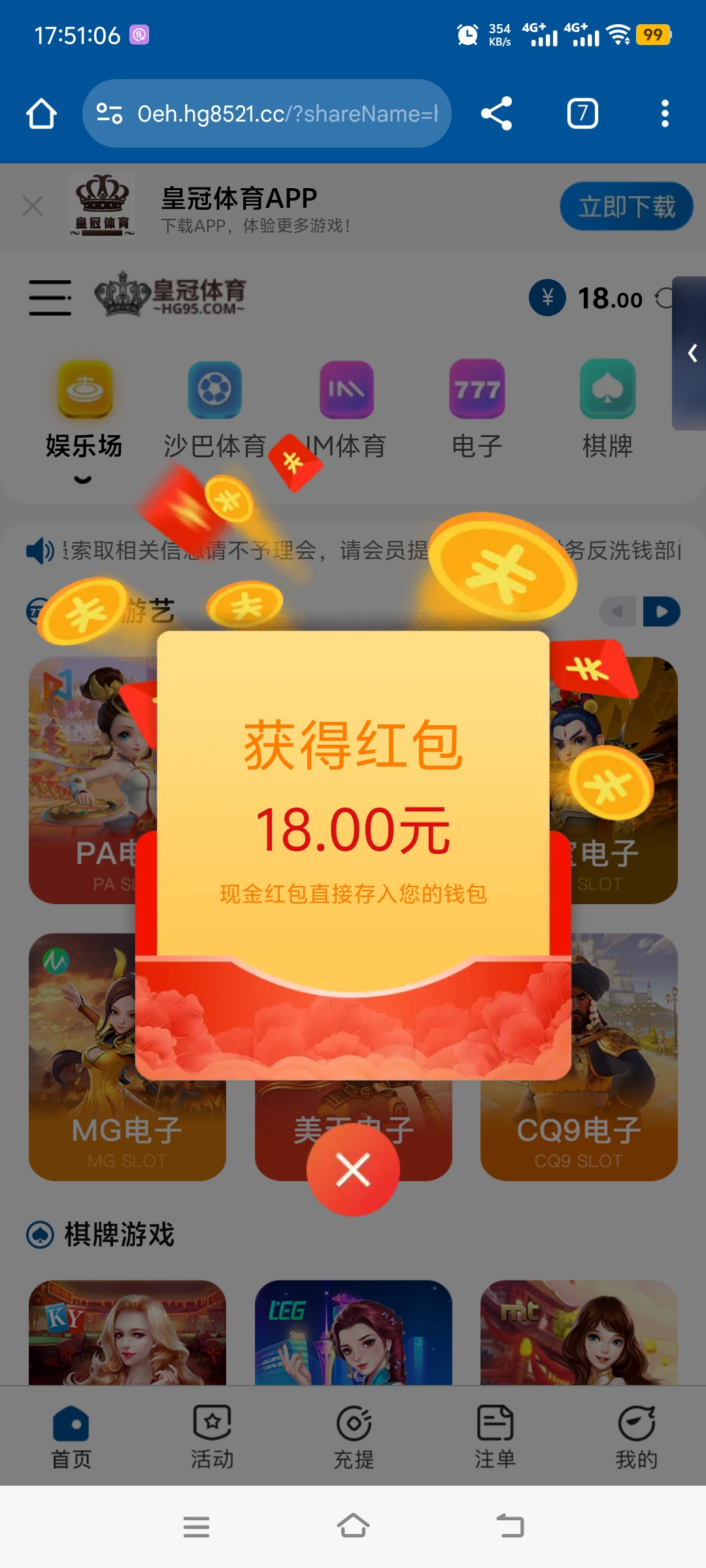Expand the side floating panel arrow

point(692,353)
